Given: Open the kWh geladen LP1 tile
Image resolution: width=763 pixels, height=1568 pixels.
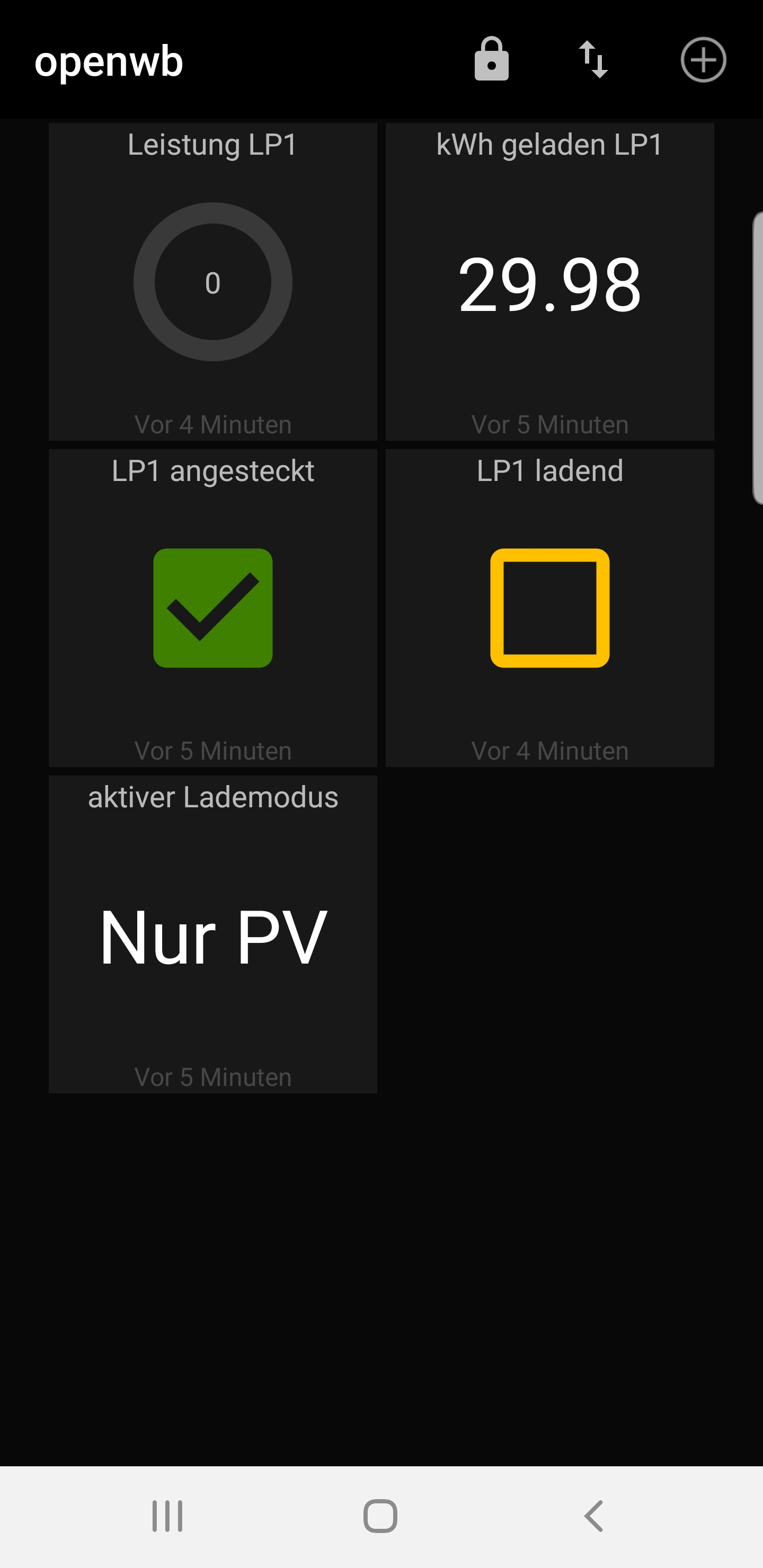Looking at the screenshot, I should tap(549, 282).
